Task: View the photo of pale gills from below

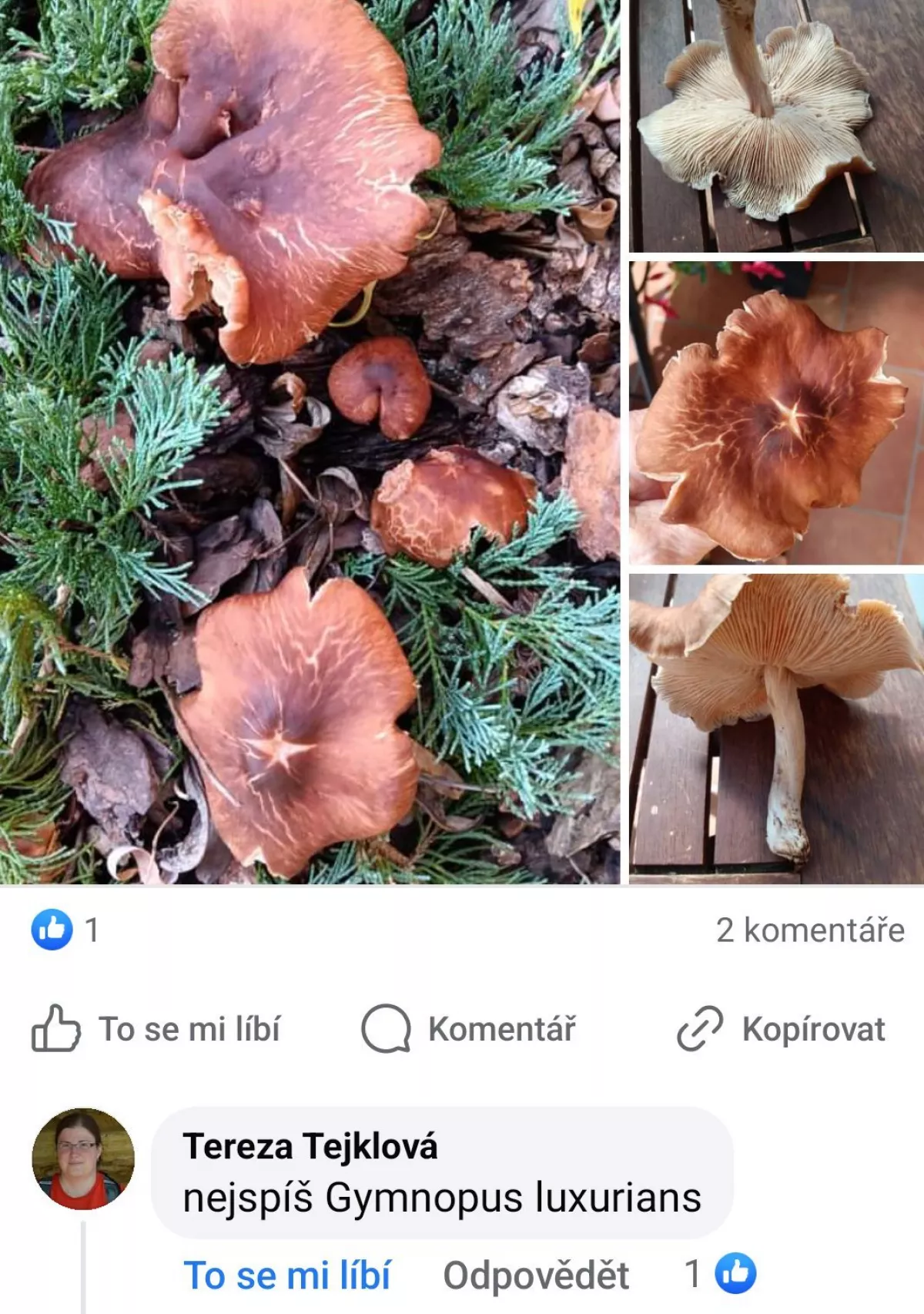Action: pyautogui.click(x=776, y=126)
